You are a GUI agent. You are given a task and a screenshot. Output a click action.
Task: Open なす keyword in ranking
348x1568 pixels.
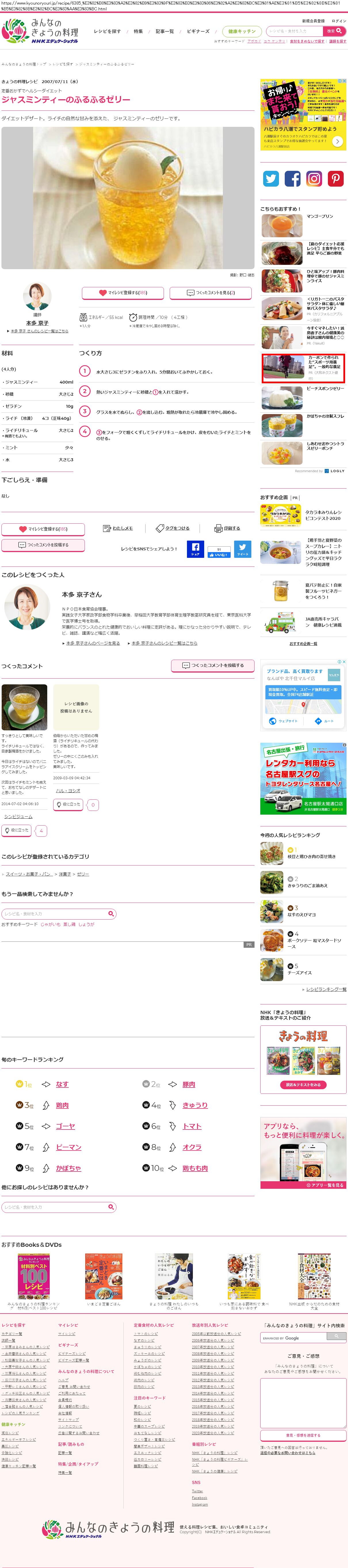point(62,1084)
